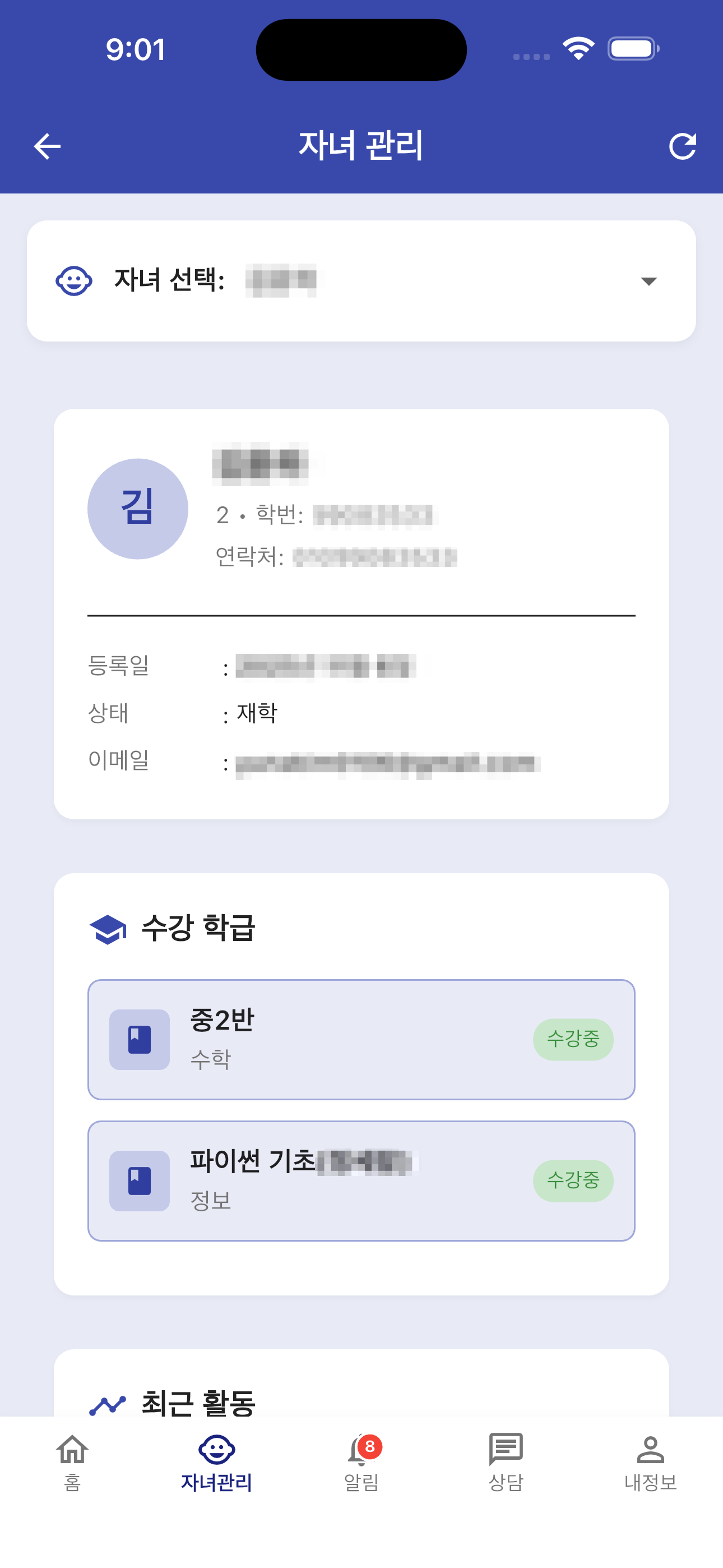The height and width of the screenshot is (1568, 723).
Task: Select the 자녀관리 tab
Action: pos(217,1464)
